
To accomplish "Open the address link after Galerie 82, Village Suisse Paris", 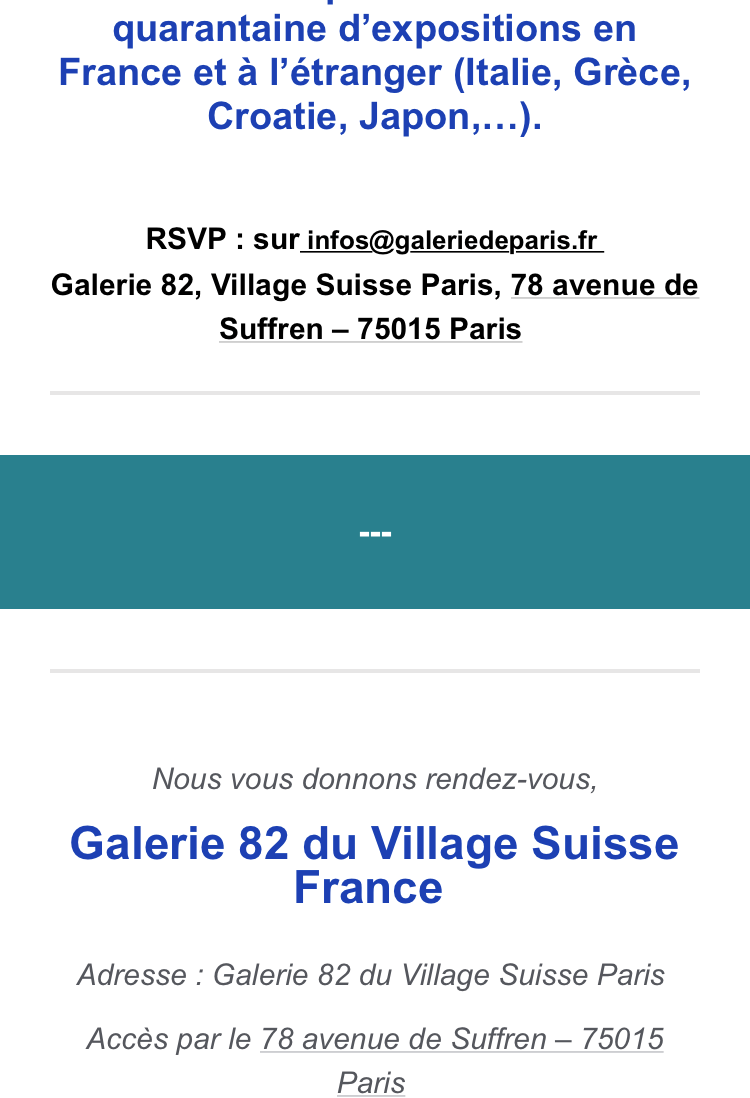I will point(604,286).
